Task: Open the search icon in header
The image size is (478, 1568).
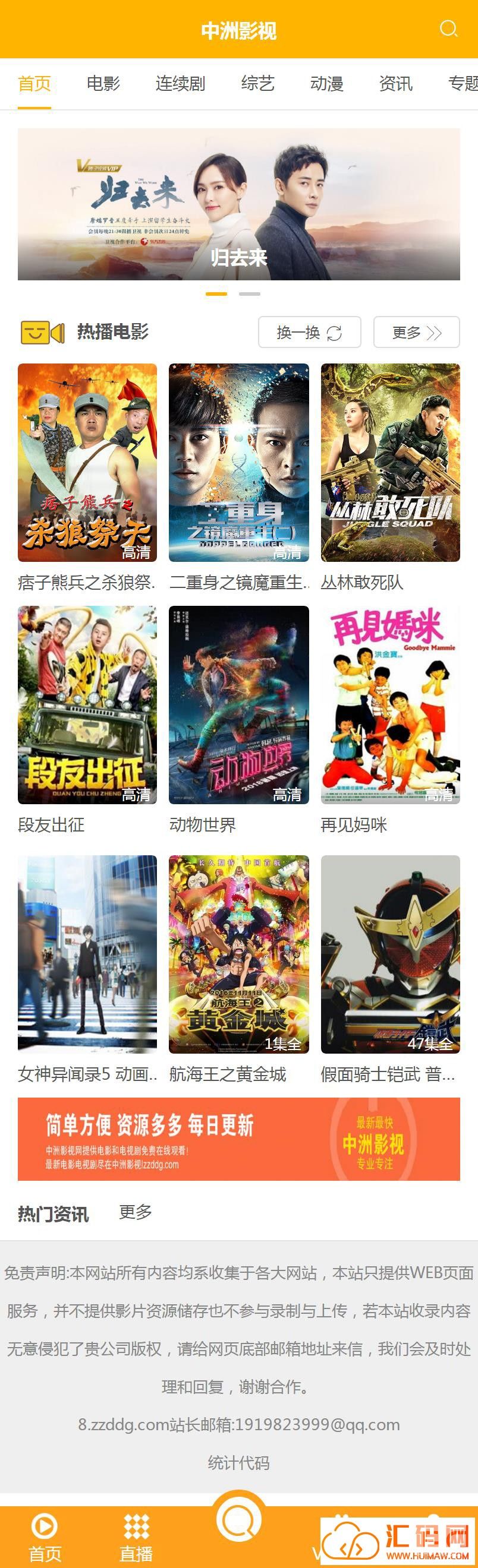Action: pos(449,29)
